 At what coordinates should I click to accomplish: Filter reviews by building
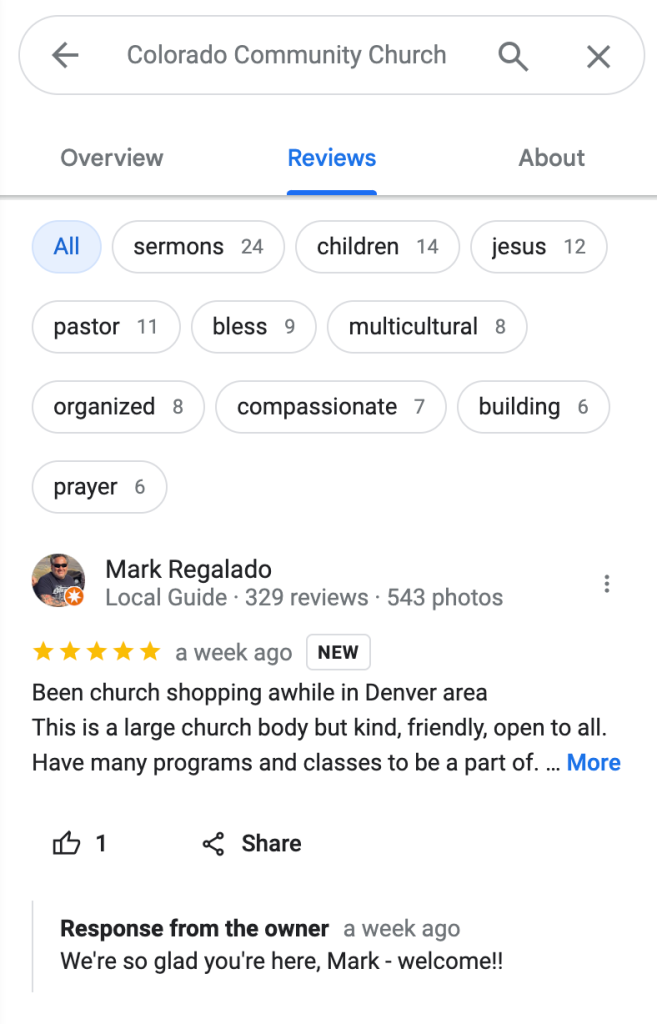pyautogui.click(x=533, y=407)
